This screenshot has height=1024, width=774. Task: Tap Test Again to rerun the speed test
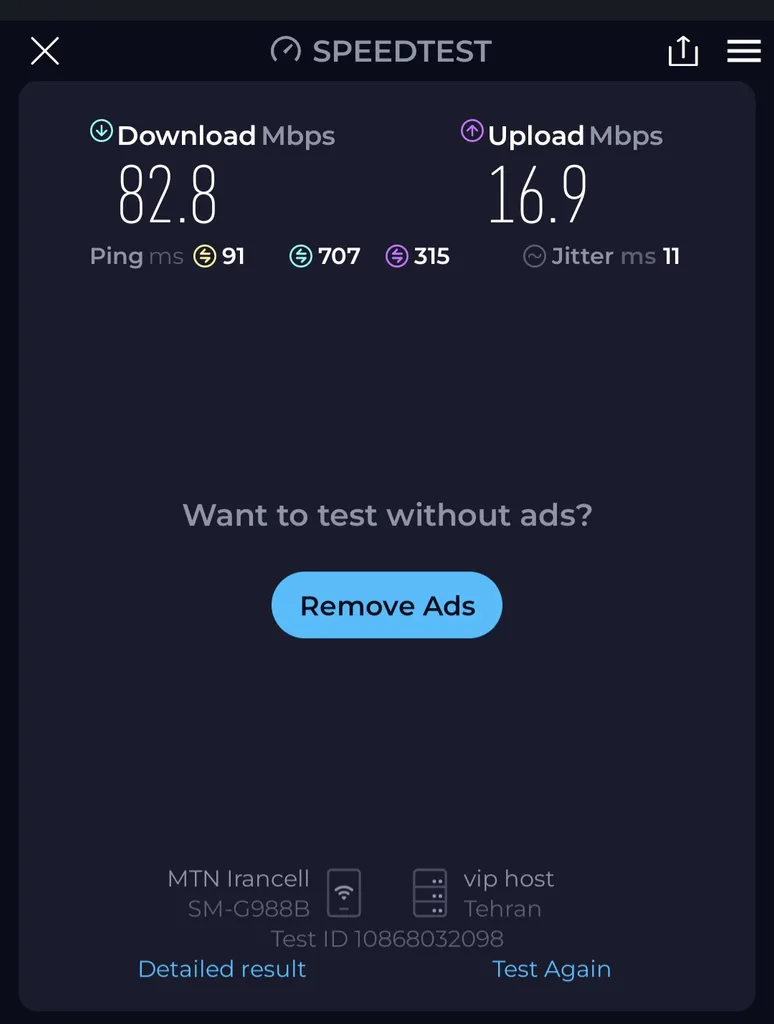(551, 968)
